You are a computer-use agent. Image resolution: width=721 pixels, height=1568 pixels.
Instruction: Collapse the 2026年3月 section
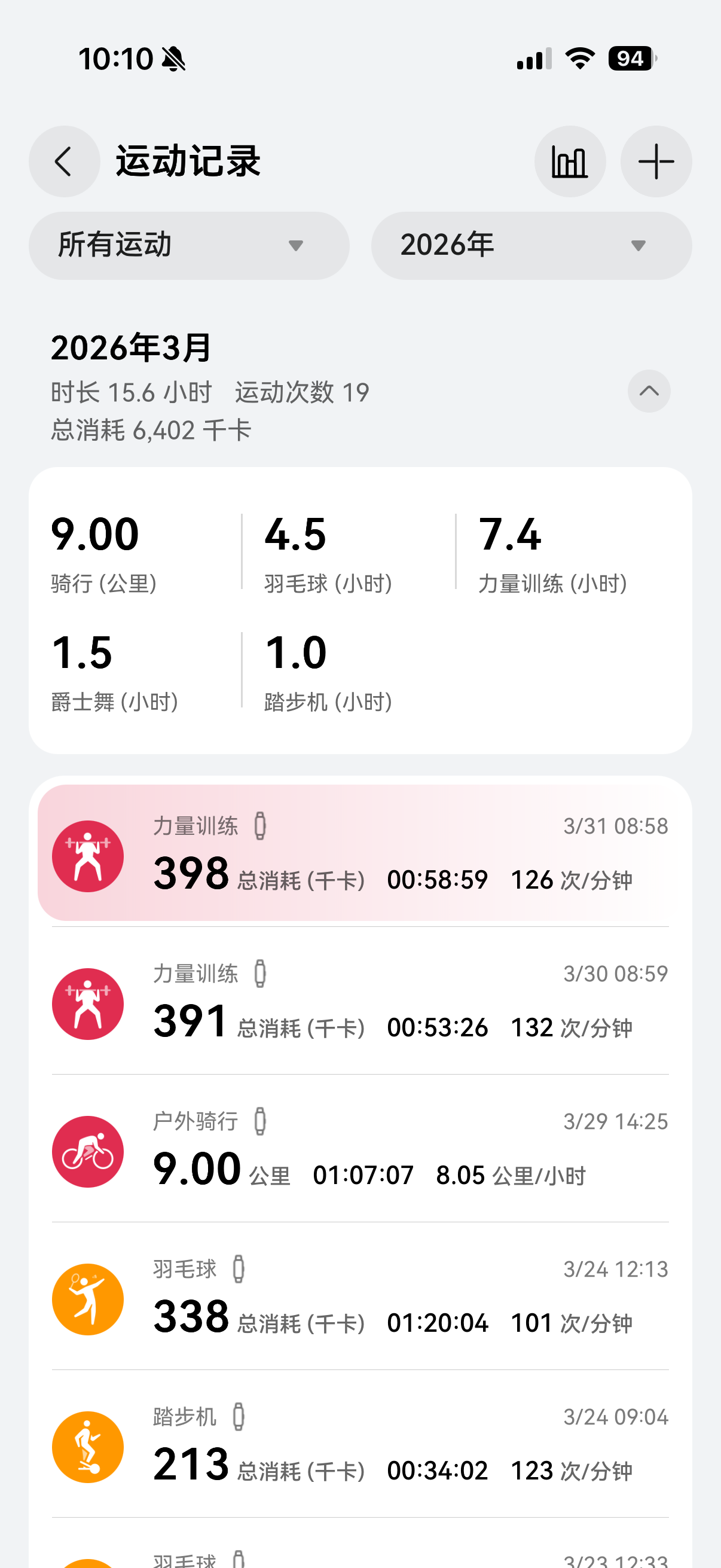[649, 391]
